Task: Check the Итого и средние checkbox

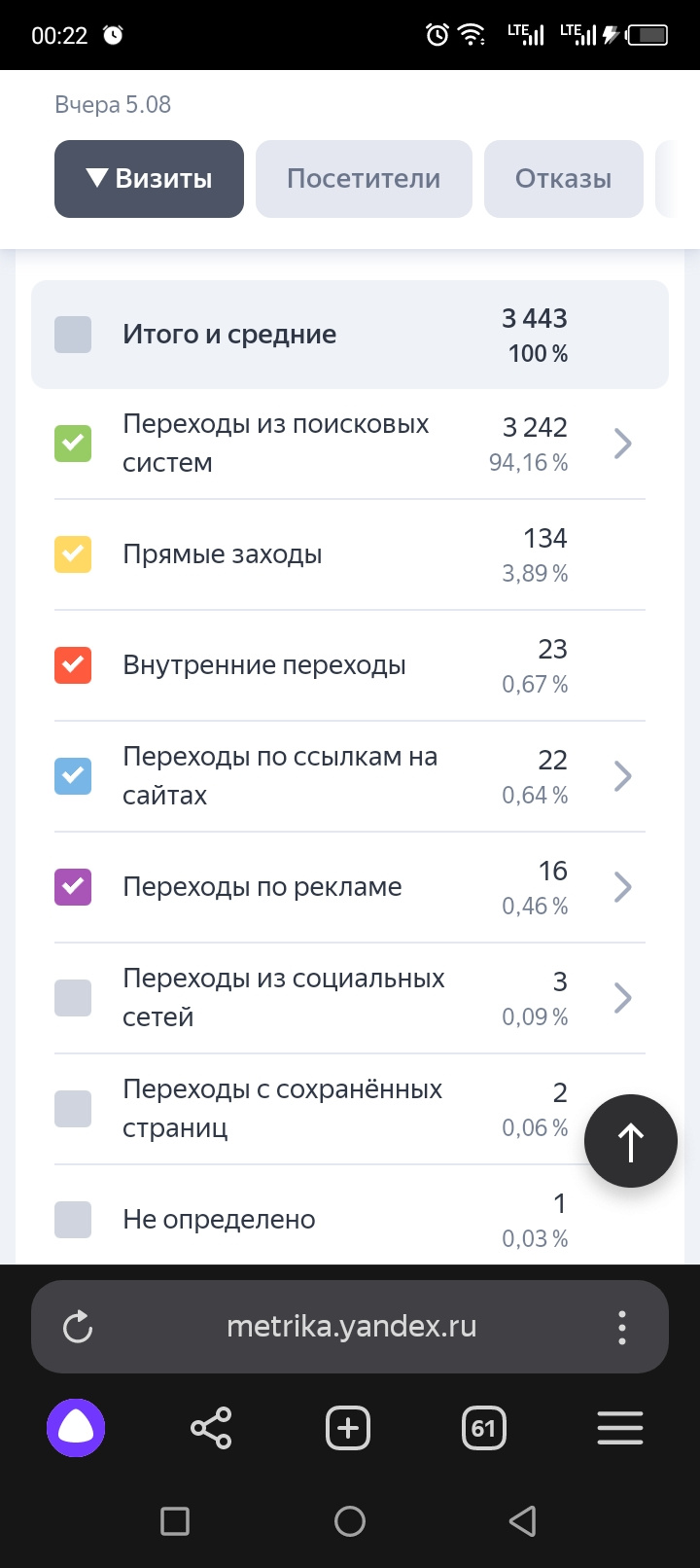Action: click(73, 335)
